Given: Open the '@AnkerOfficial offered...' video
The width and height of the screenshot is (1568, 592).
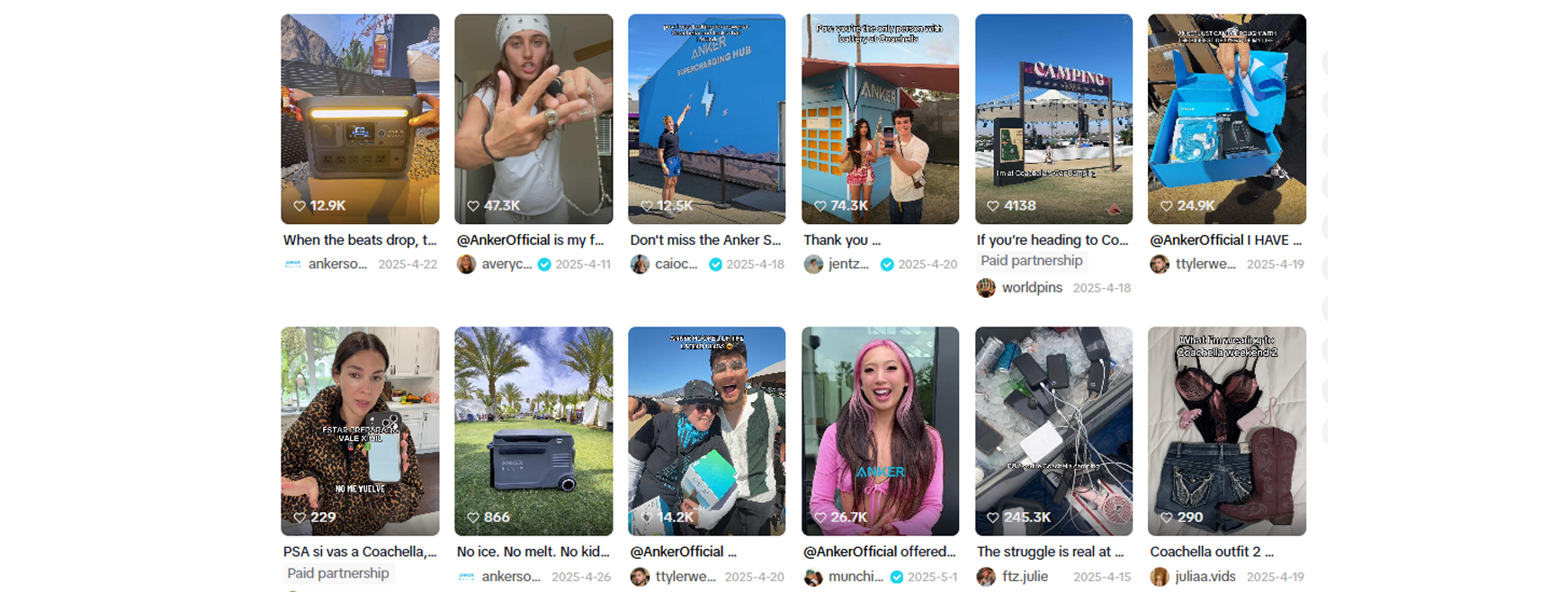Looking at the screenshot, I should tap(880, 431).
